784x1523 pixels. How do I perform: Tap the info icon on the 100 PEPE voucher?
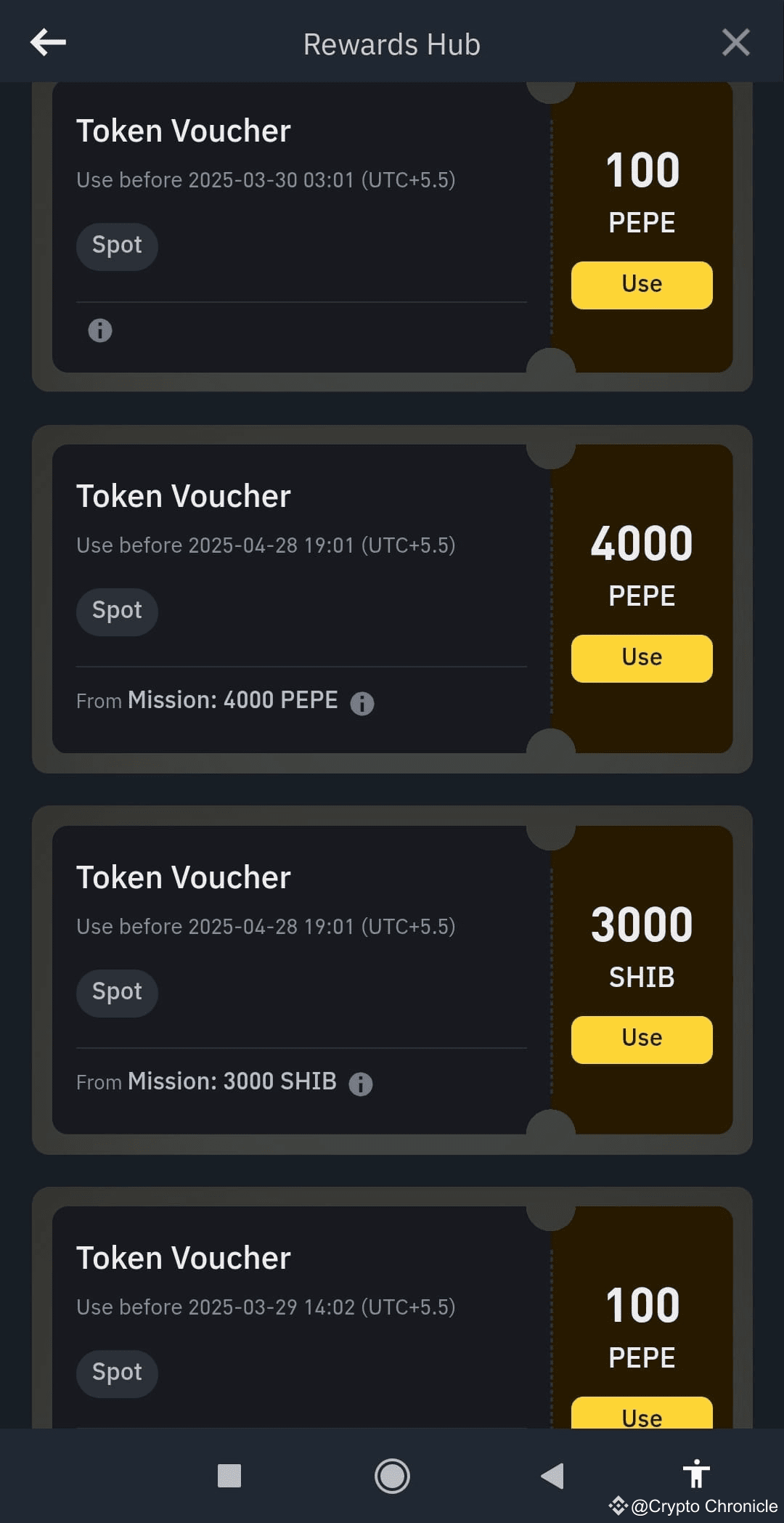tap(99, 330)
